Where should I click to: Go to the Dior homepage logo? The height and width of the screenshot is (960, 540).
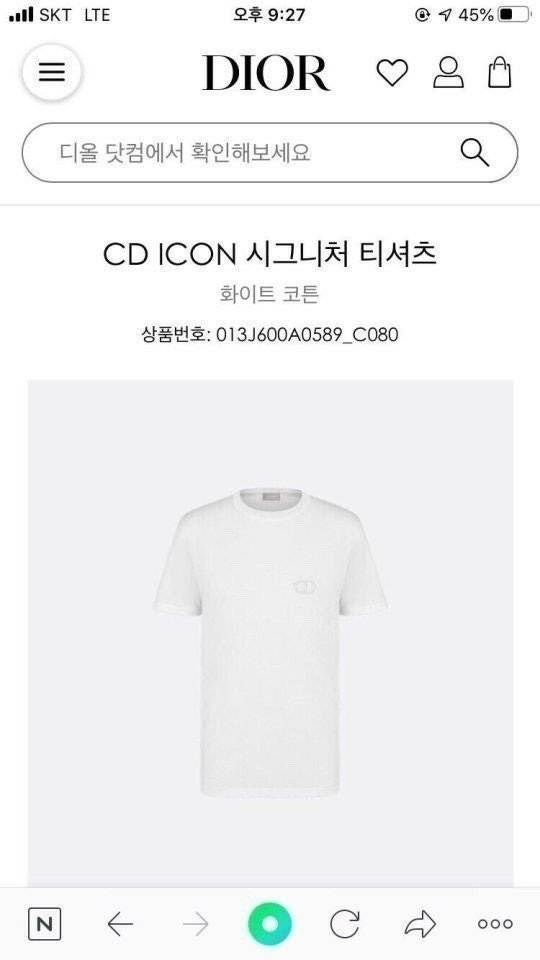(266, 73)
